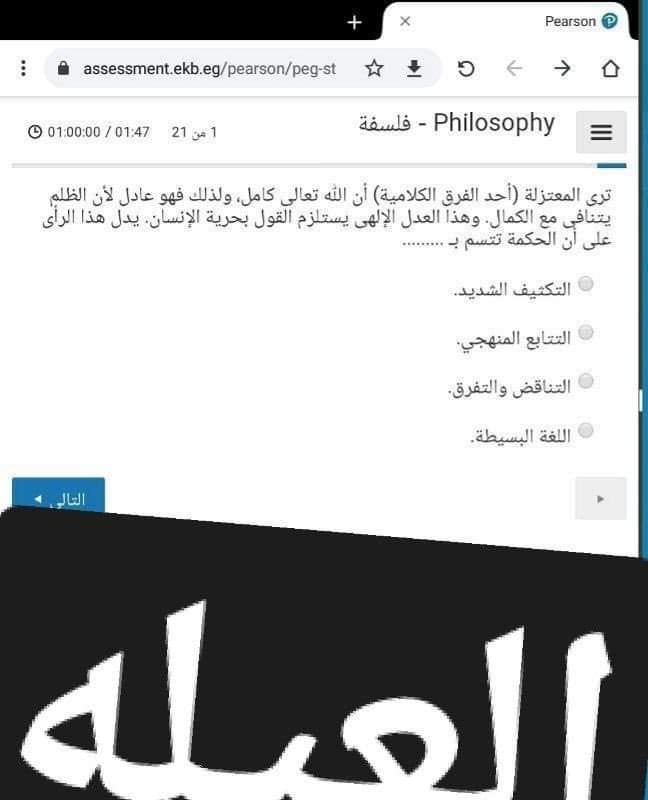Open a new browser tab
This screenshot has height=800, width=648.
click(354, 22)
